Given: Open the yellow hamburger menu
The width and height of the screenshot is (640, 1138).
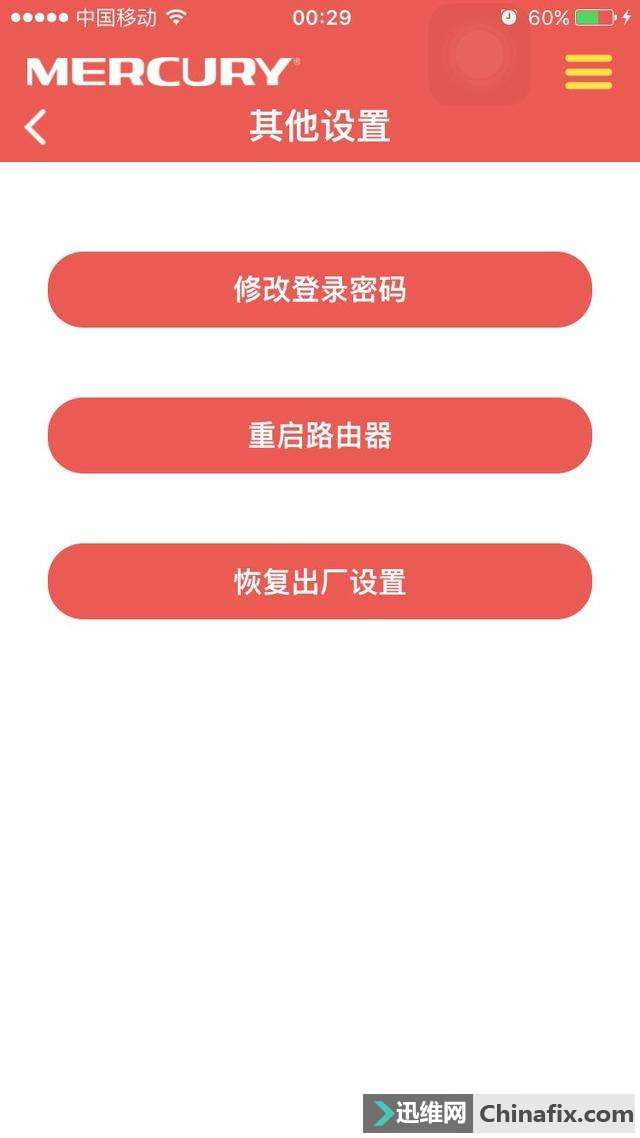Looking at the screenshot, I should coord(588,71).
